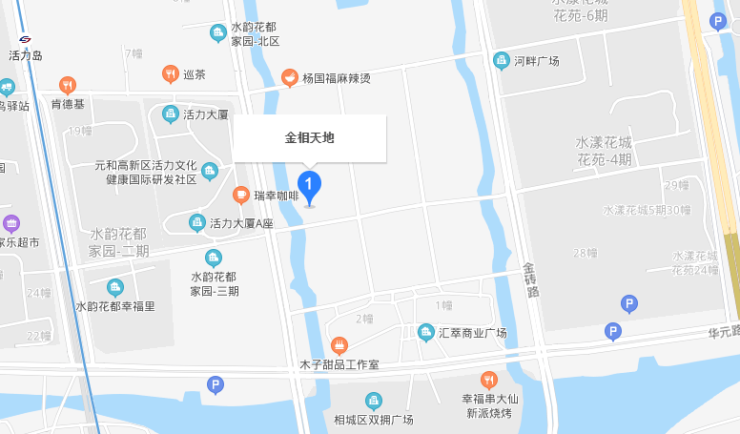Select the 相城区双拥广场 marker
Screen dimensions: 740x434
373,400
